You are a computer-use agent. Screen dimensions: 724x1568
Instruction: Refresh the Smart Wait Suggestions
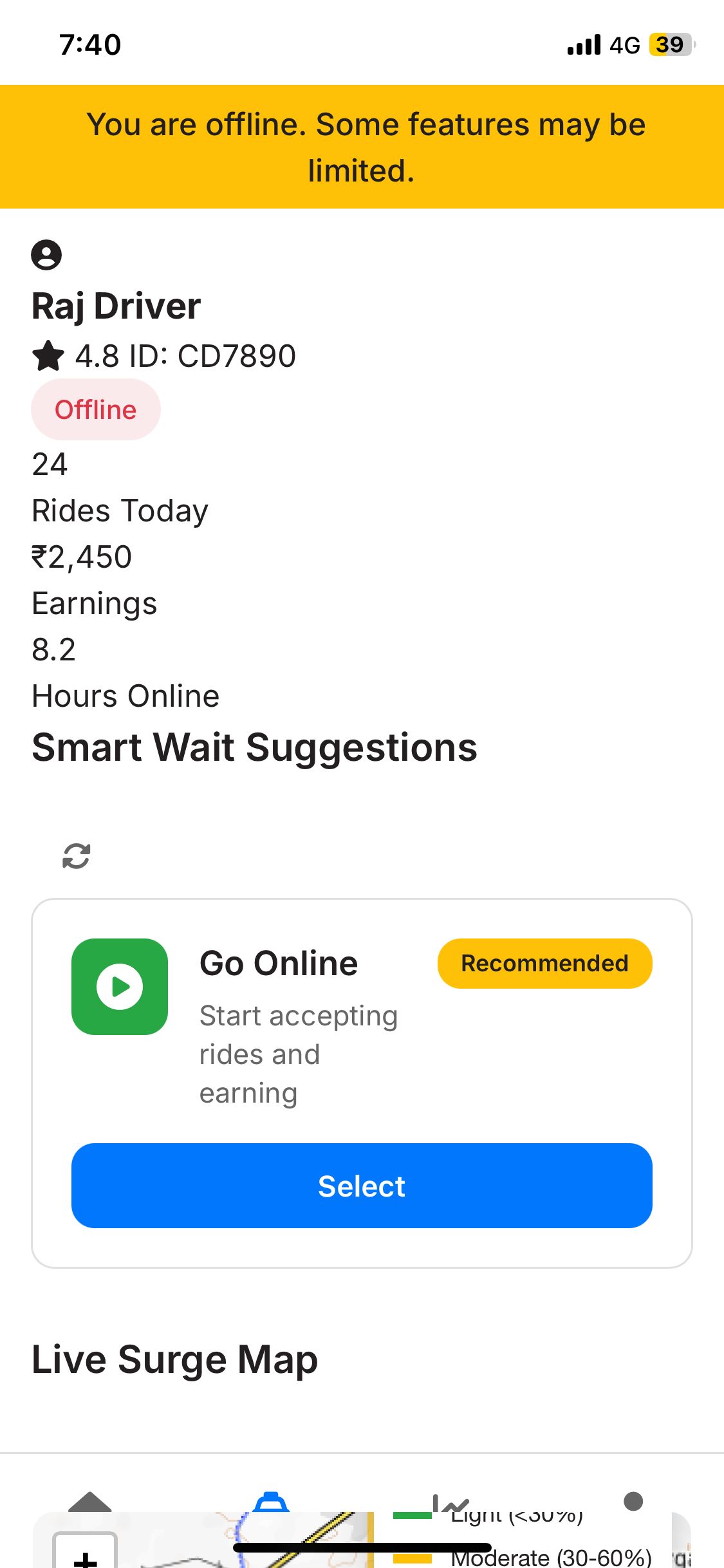click(x=76, y=856)
